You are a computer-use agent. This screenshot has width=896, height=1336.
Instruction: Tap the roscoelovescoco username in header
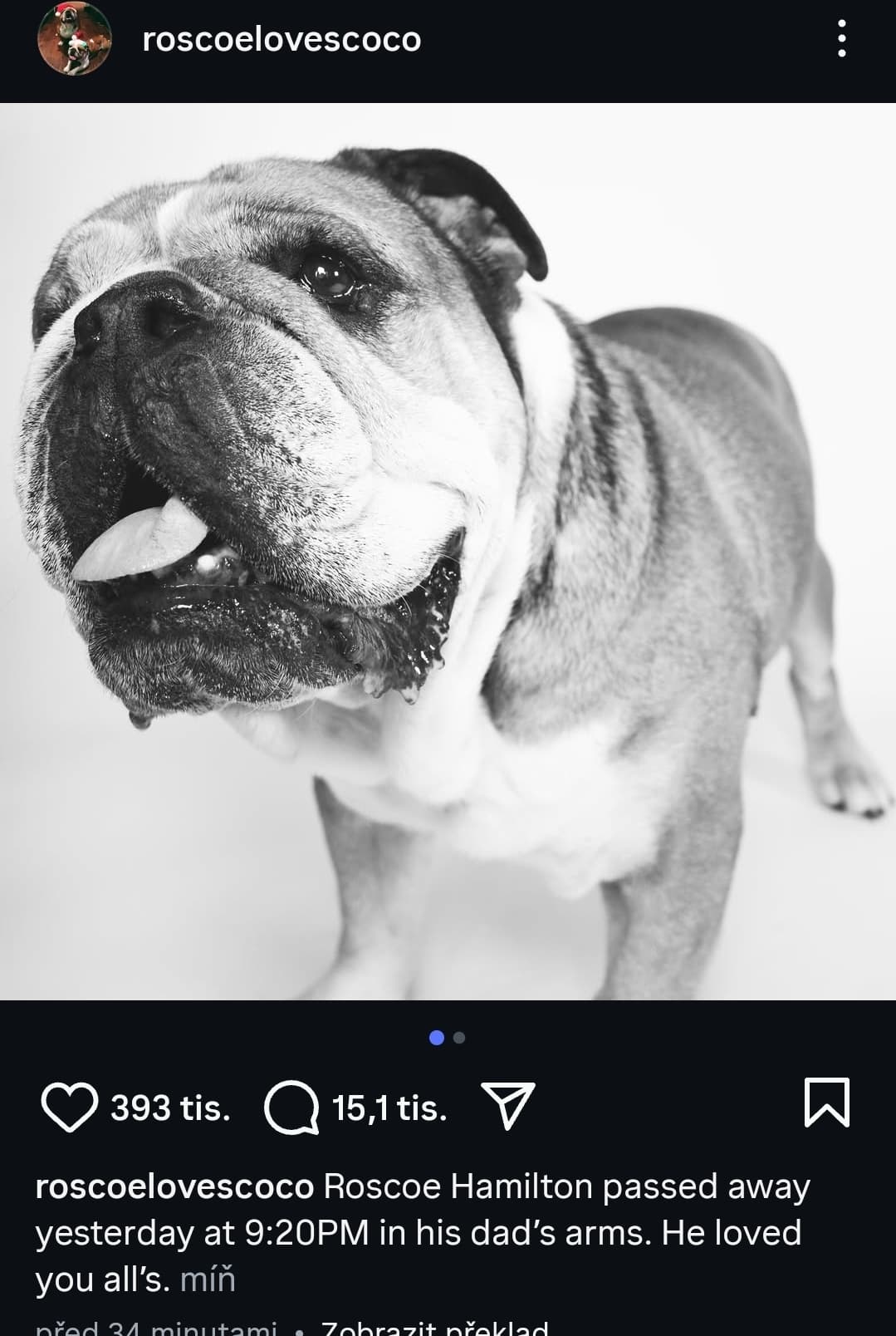282,39
